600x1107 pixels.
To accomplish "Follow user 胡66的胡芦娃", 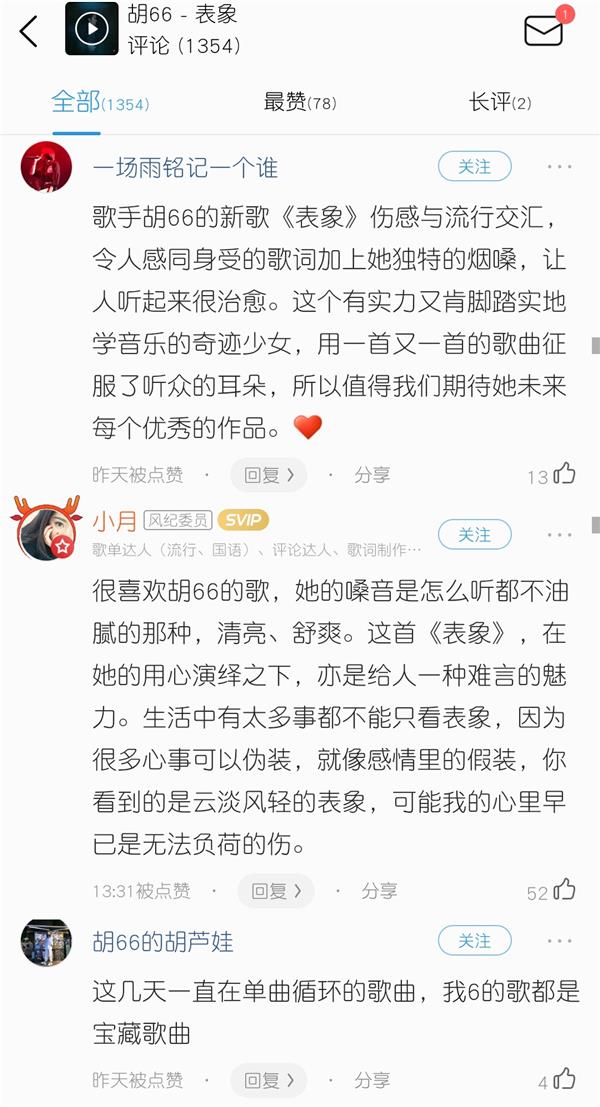I will click(x=474, y=941).
